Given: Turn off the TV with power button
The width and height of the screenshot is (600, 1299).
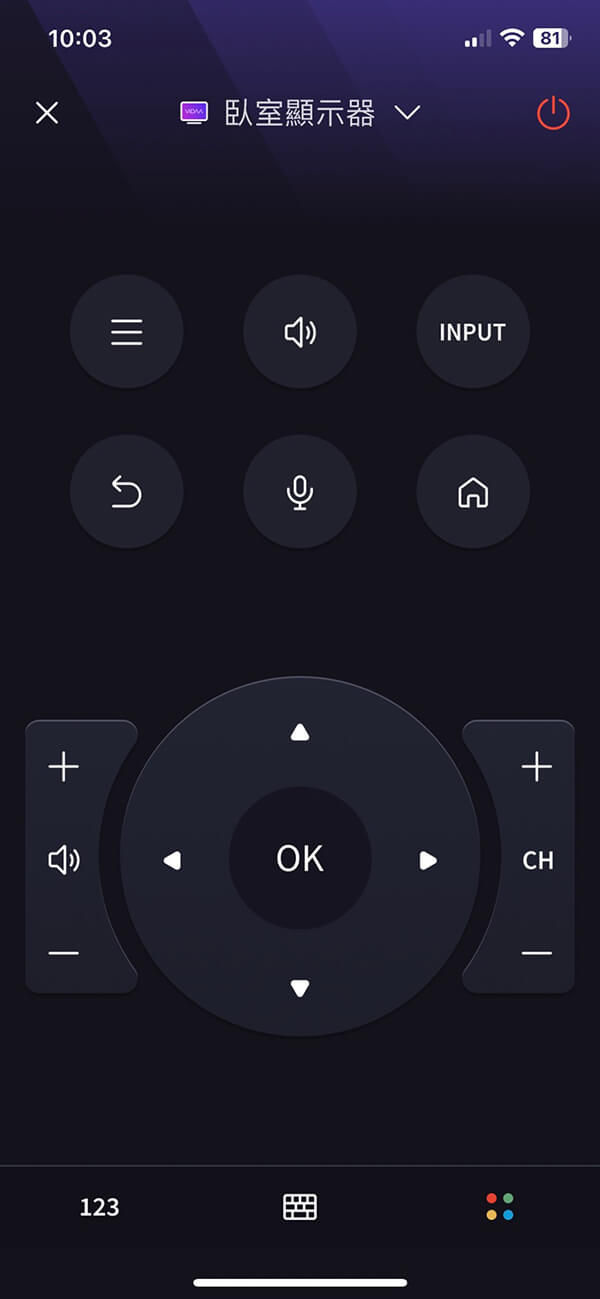Looking at the screenshot, I should tap(553, 113).
